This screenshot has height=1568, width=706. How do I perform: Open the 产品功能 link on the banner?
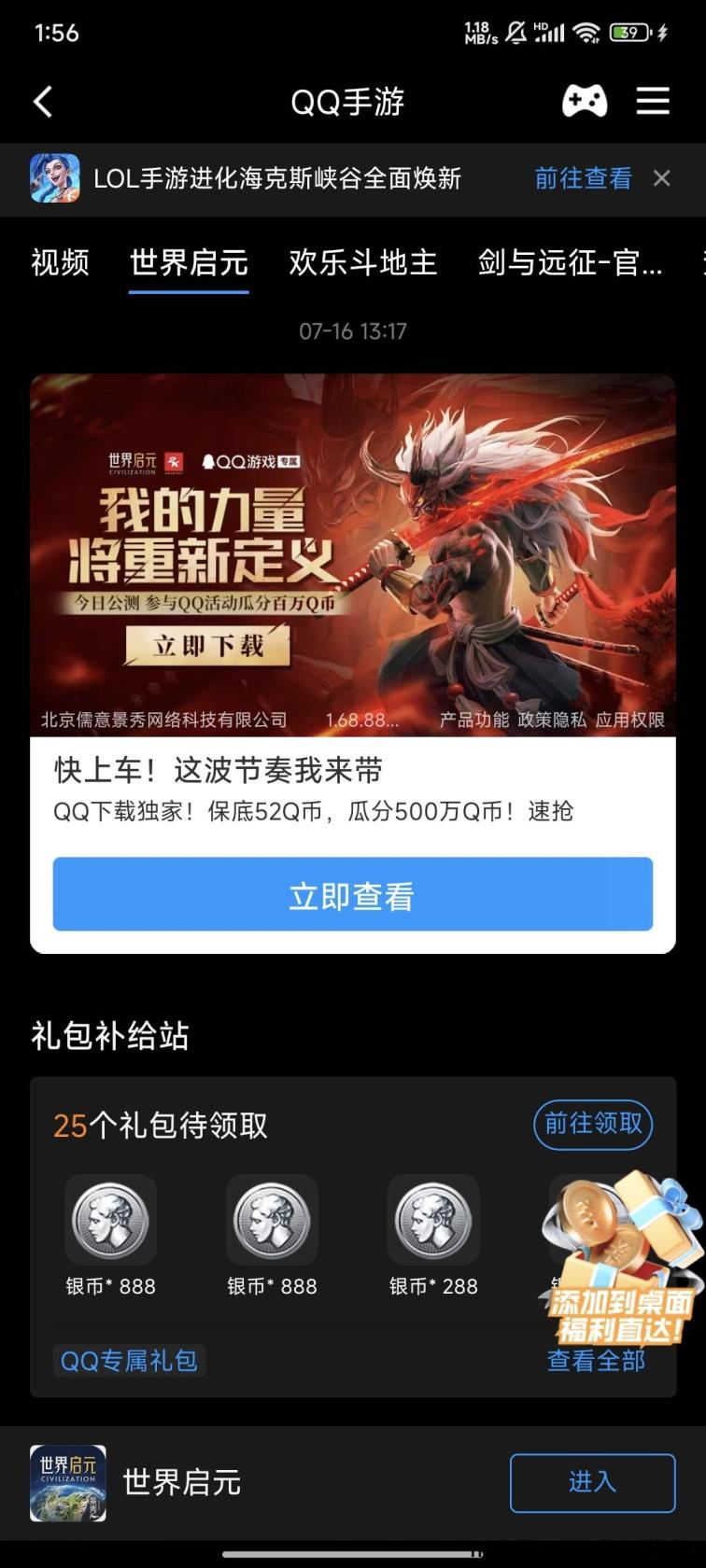click(x=474, y=720)
